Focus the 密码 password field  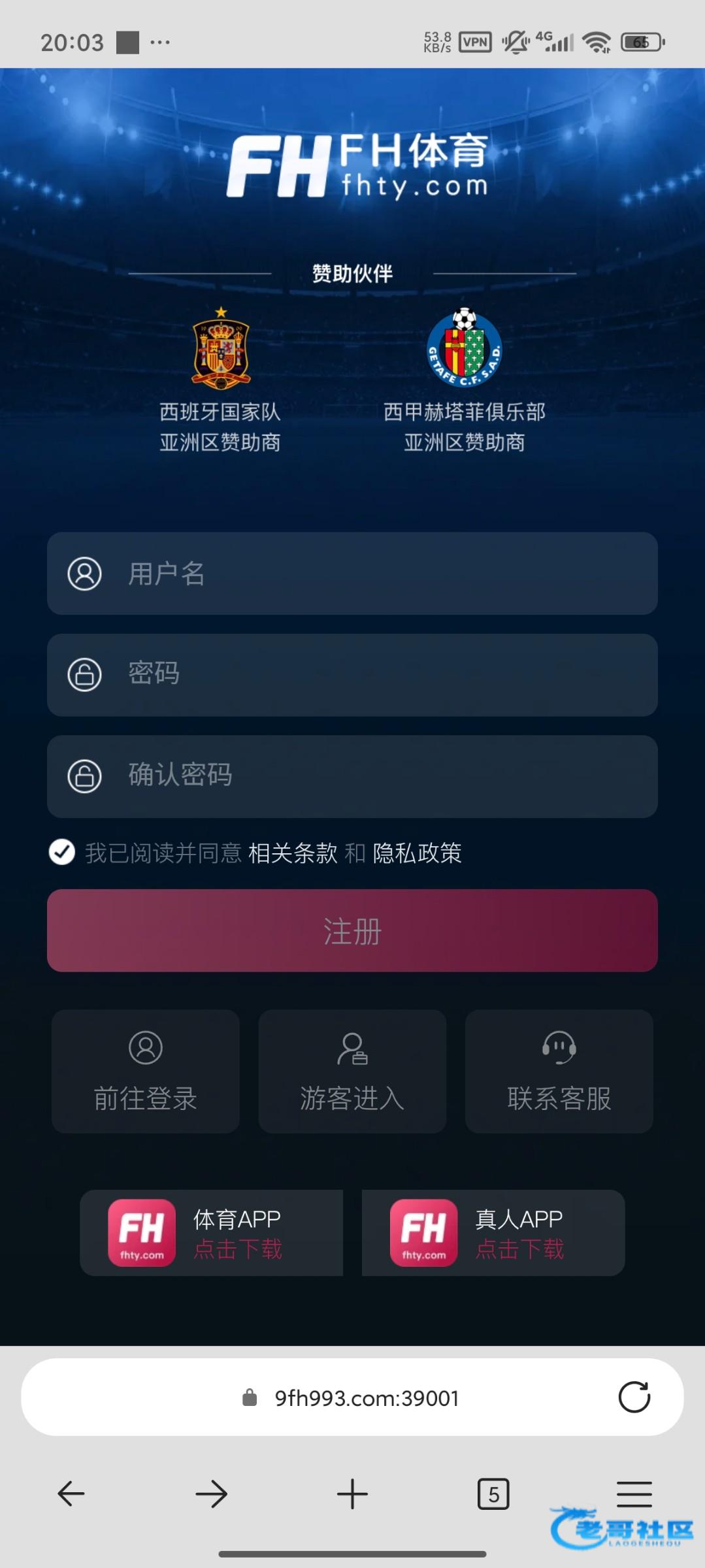point(352,674)
